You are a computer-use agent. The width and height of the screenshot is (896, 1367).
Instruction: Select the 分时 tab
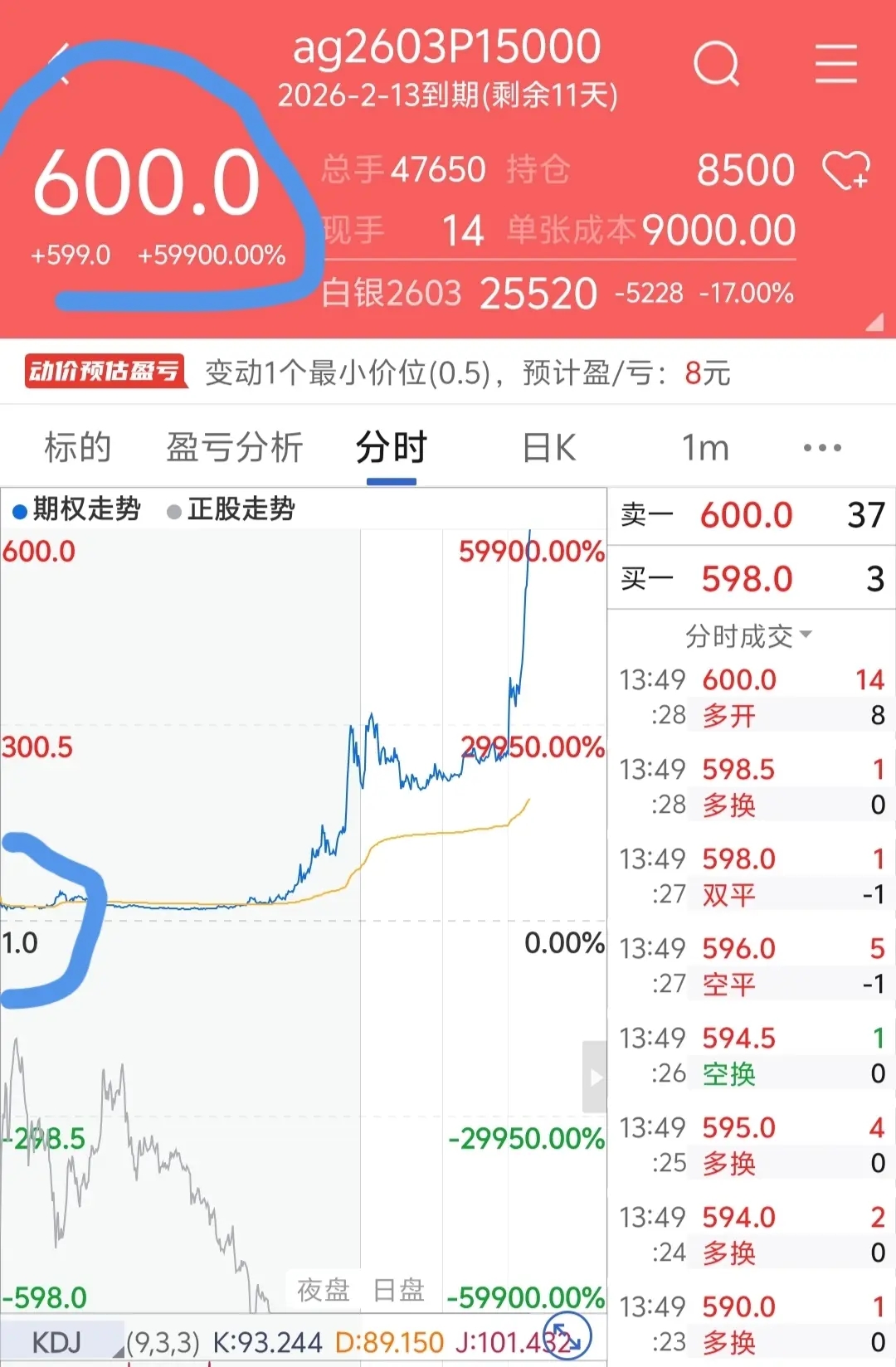coord(391,448)
